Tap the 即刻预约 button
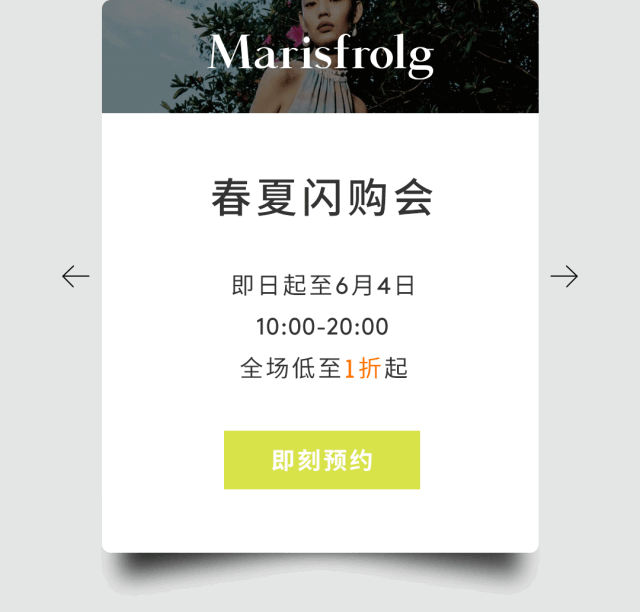 [x=321, y=460]
